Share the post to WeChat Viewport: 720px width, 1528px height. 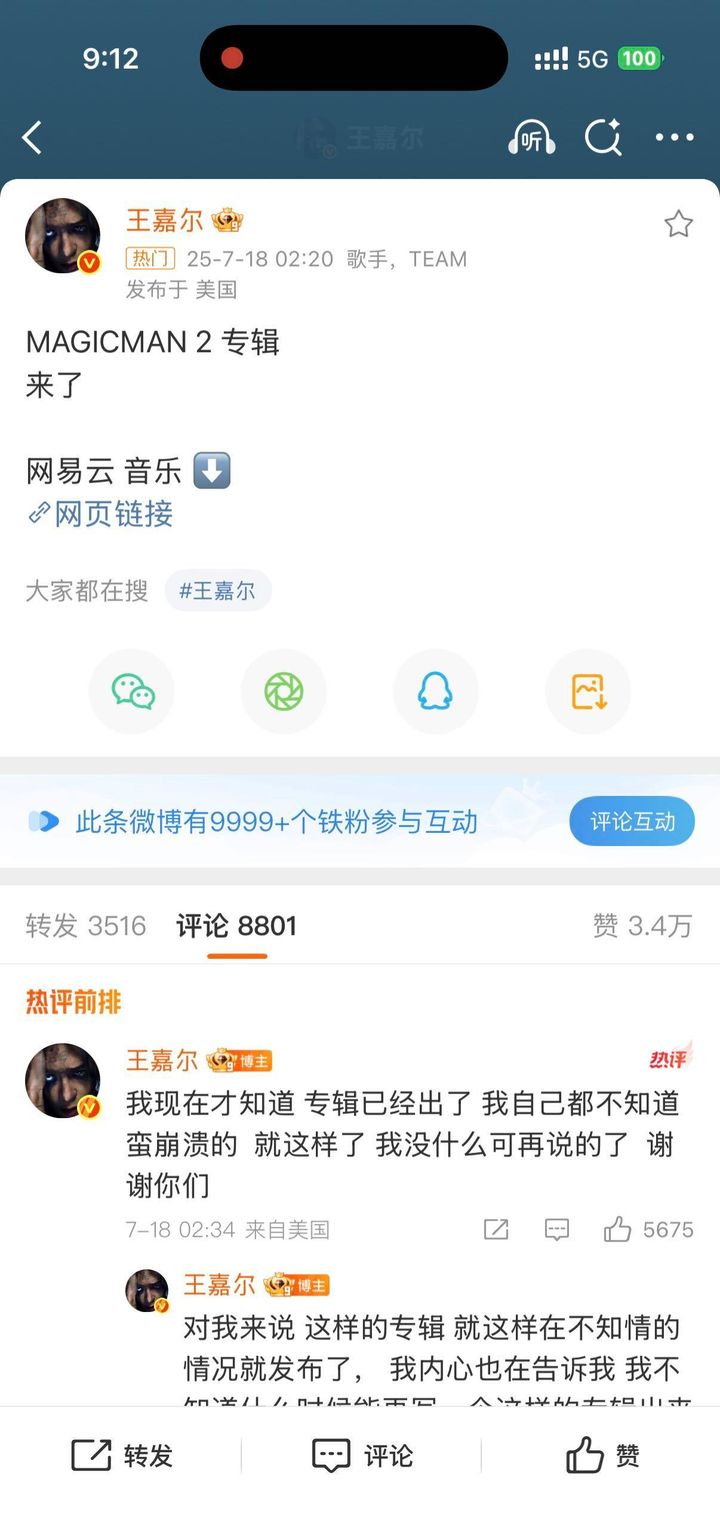click(132, 692)
